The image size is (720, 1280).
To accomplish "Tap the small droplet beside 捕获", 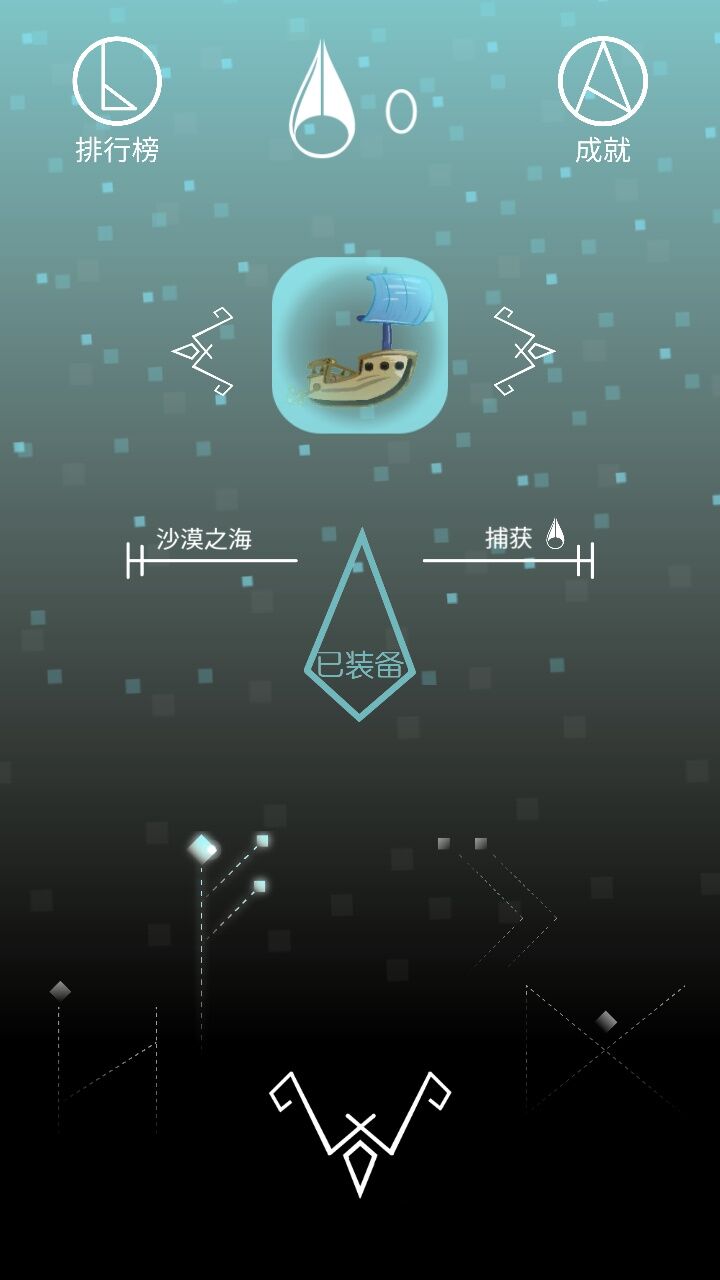I will tap(557, 535).
